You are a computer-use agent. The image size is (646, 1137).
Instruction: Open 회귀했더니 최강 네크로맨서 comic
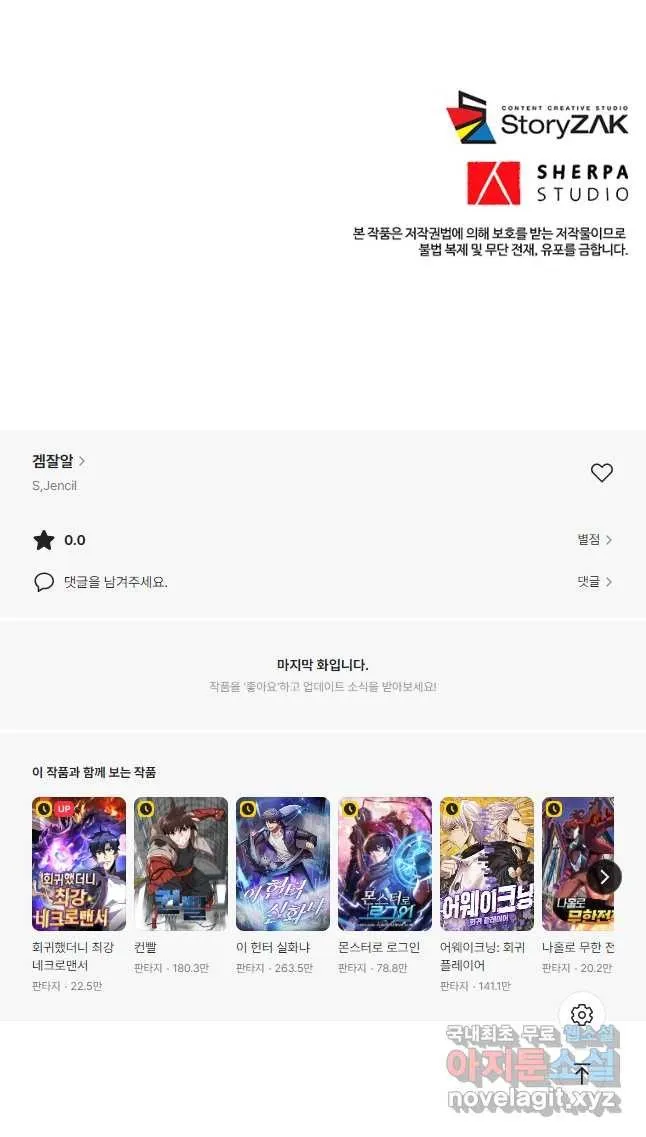(79, 894)
